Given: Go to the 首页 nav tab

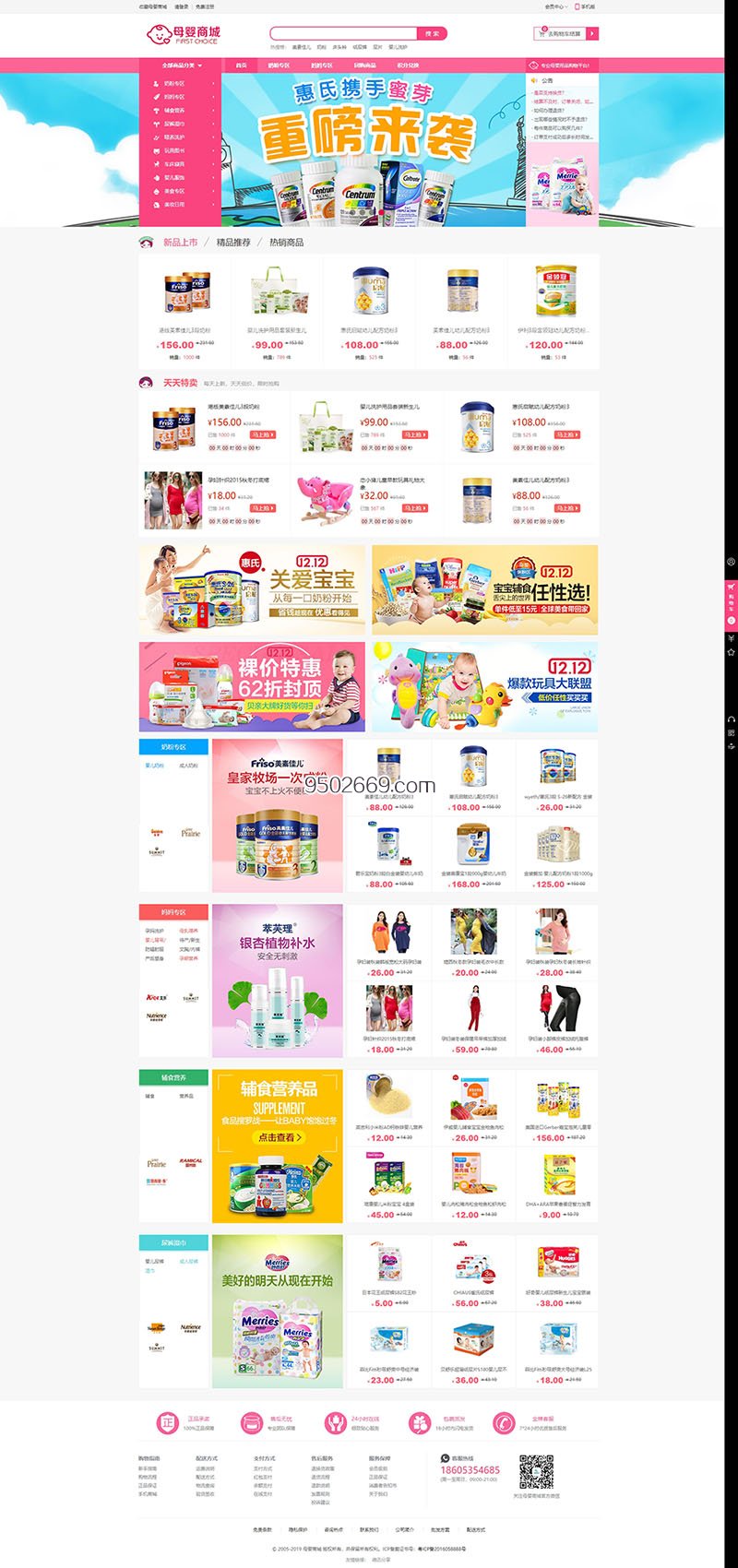Looking at the screenshot, I should point(242,65).
